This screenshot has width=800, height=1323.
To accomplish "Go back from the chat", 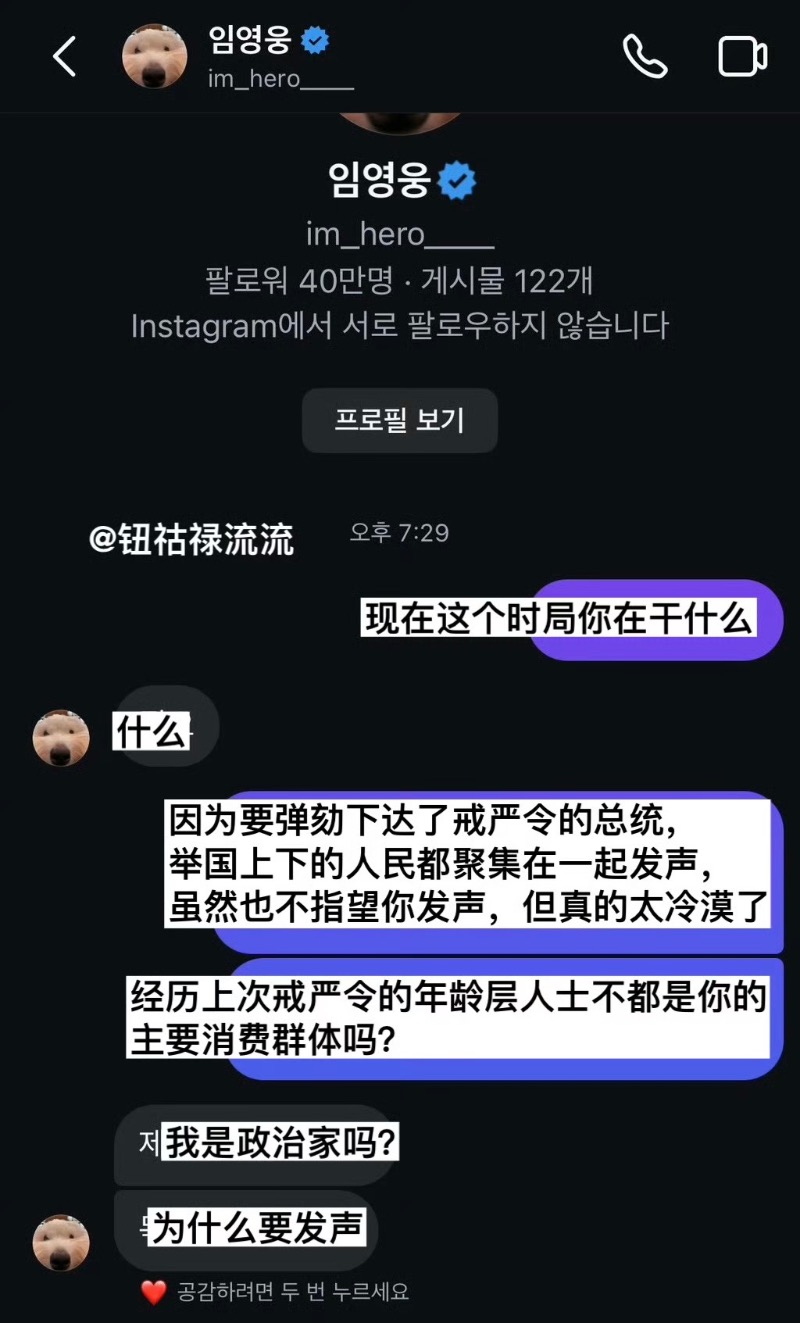I will pos(64,57).
